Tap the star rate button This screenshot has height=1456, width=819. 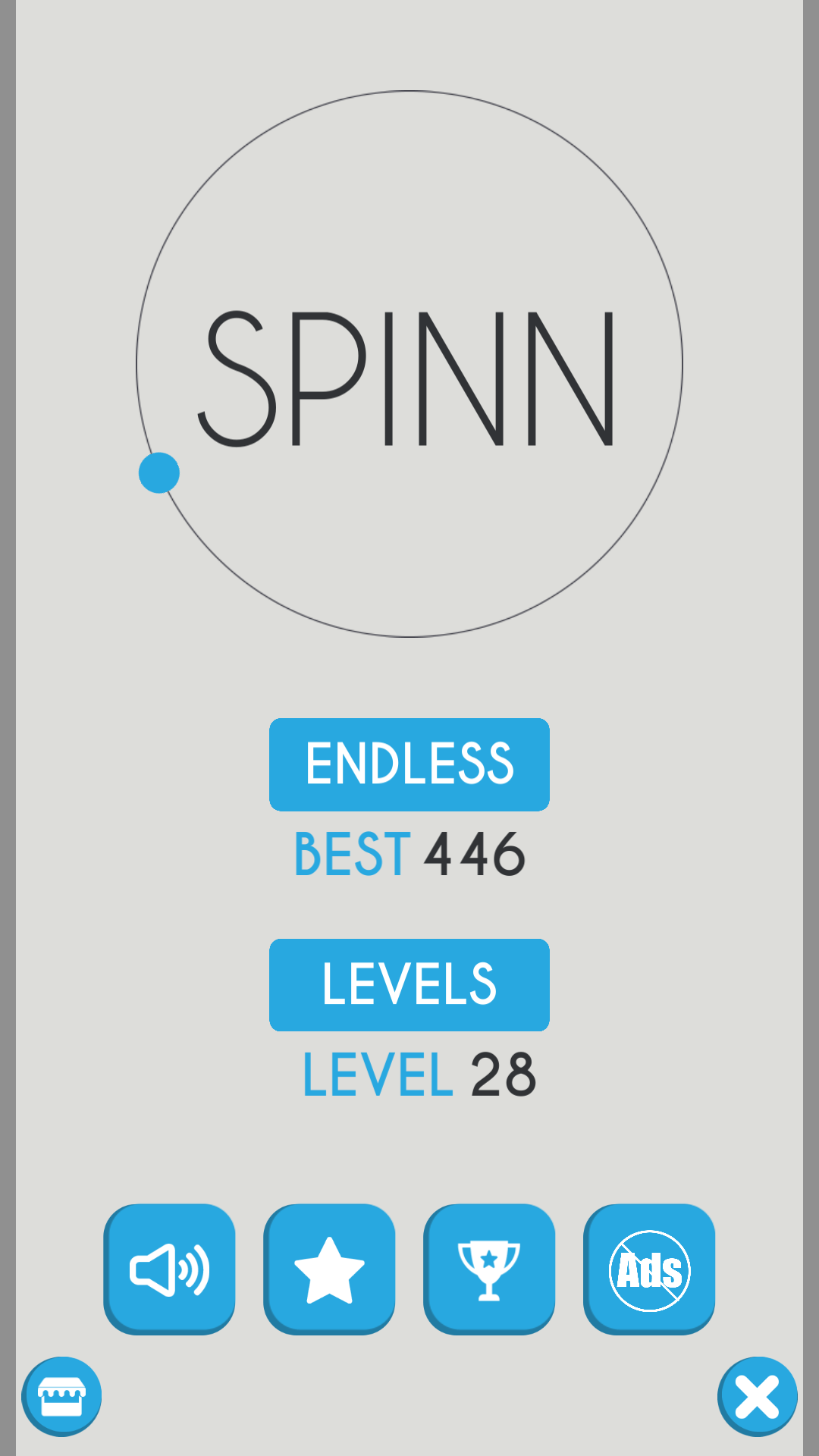point(329,1269)
